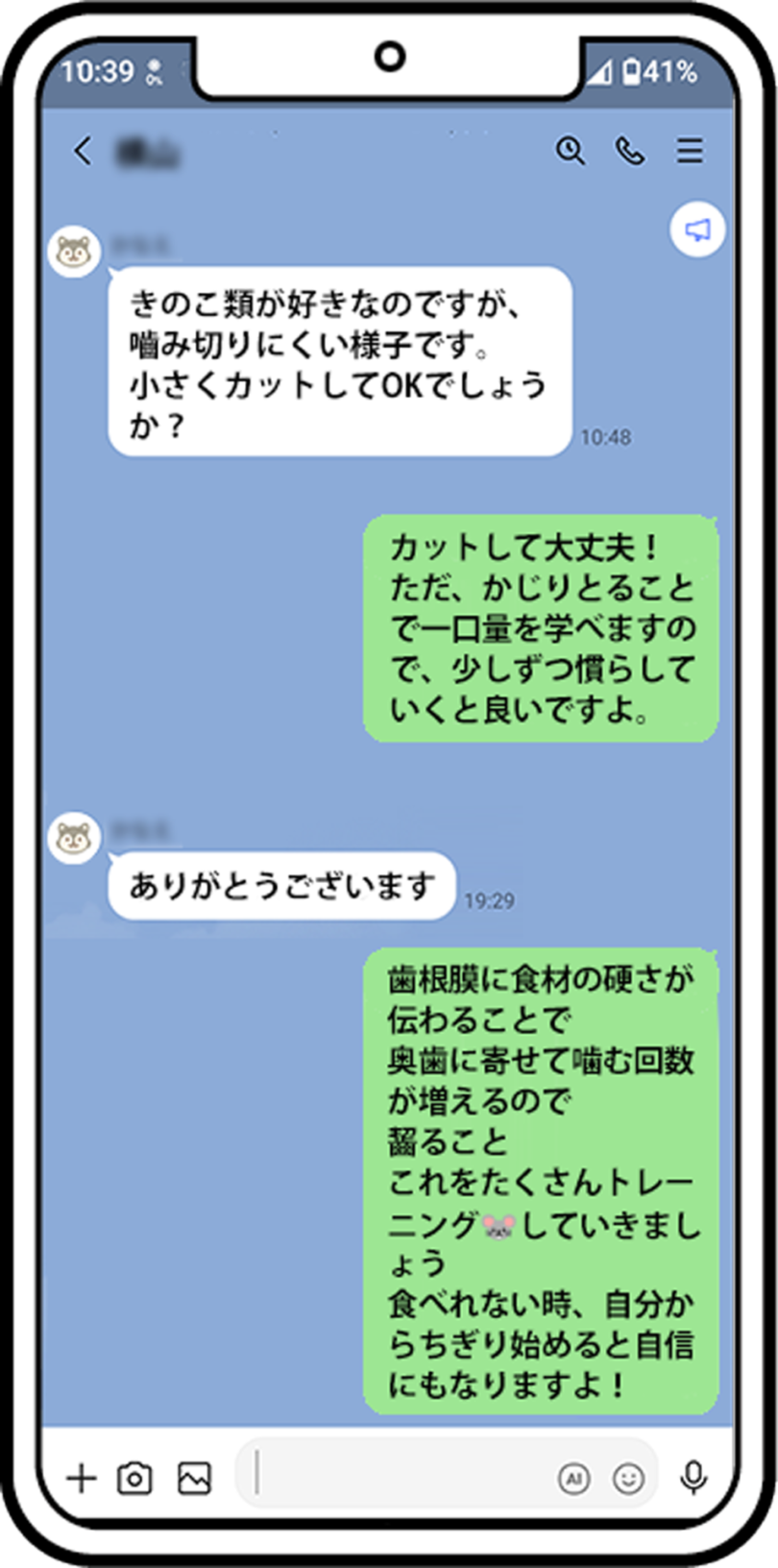This screenshot has width=778, height=1568.
Task: Pick an image from the gallery
Action: click(194, 1478)
